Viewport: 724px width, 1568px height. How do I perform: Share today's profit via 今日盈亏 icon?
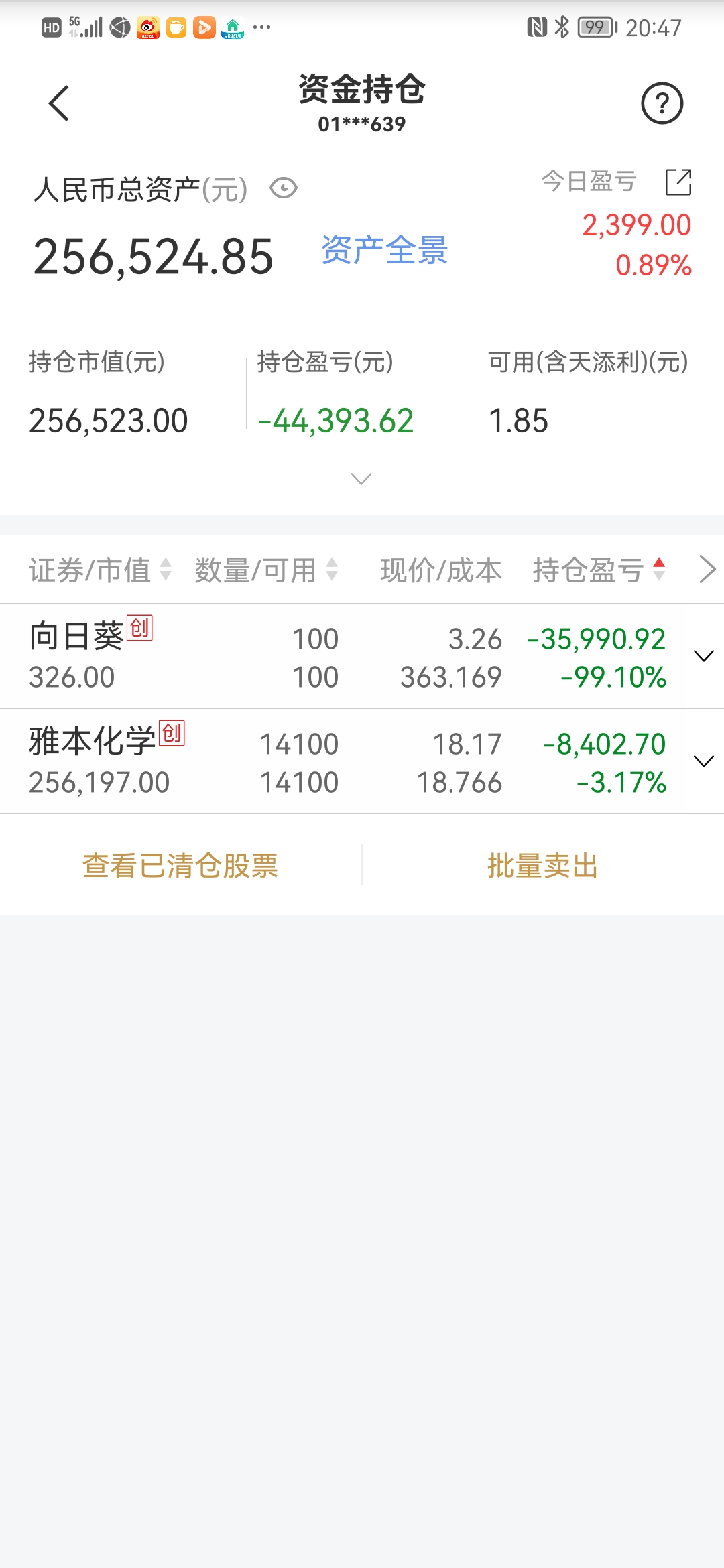click(678, 182)
